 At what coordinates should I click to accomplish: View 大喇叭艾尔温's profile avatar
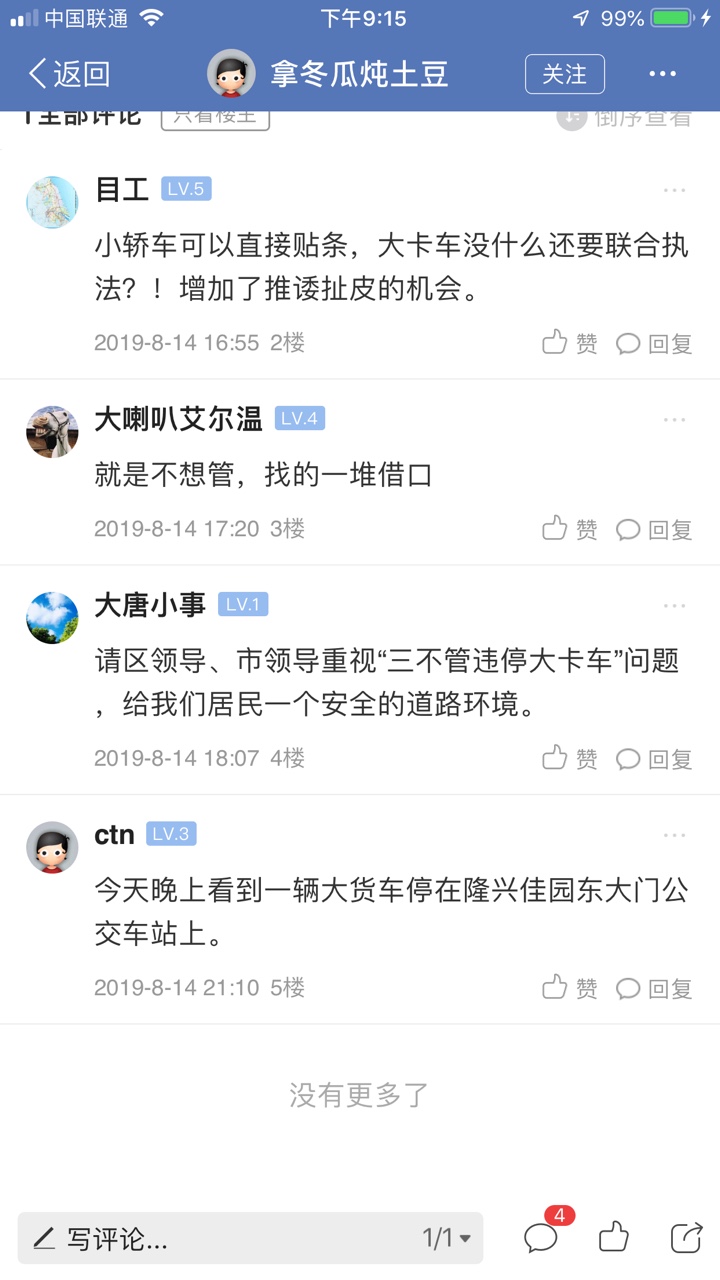point(52,432)
